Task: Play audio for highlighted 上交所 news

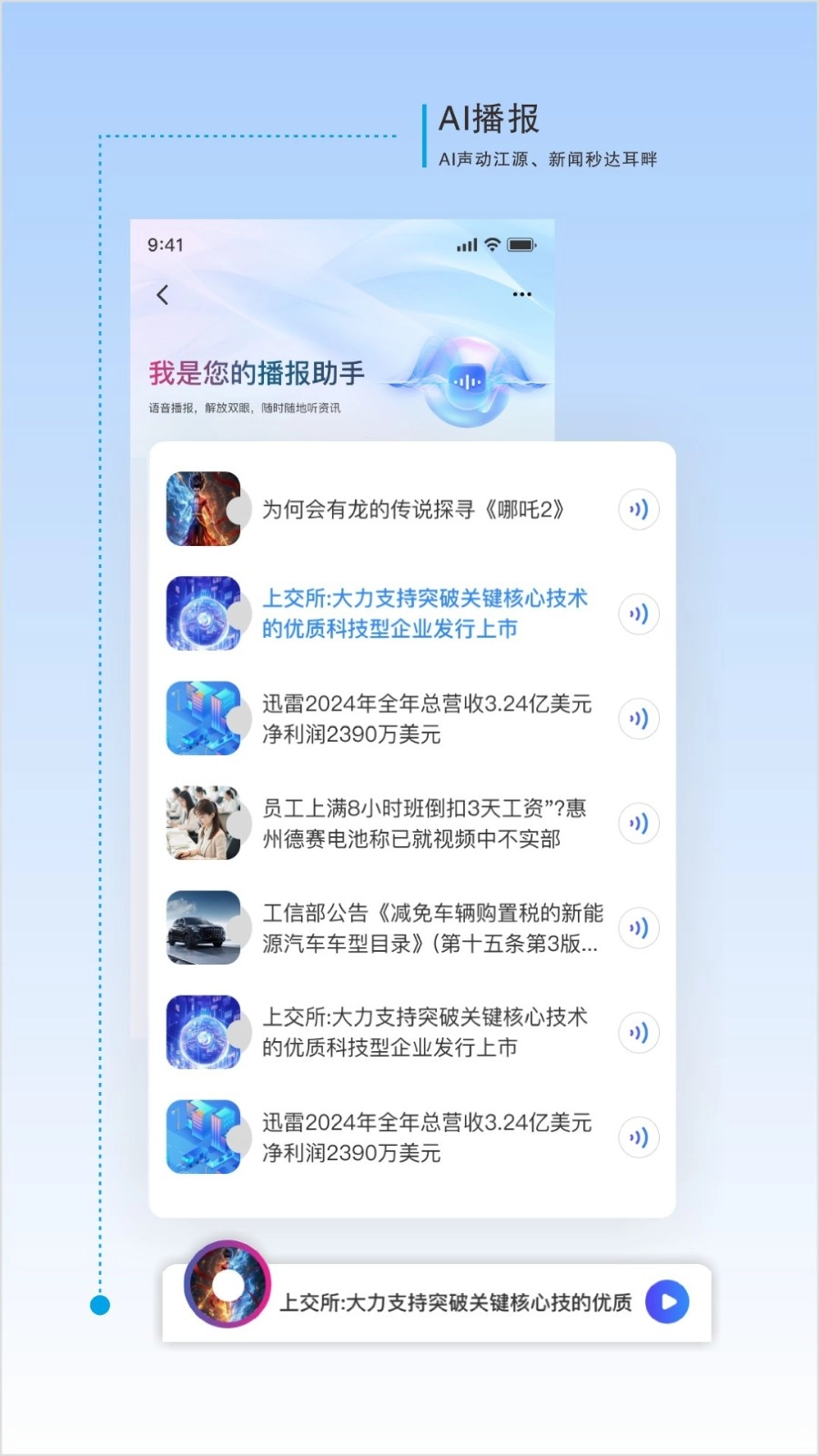Action: (x=638, y=614)
